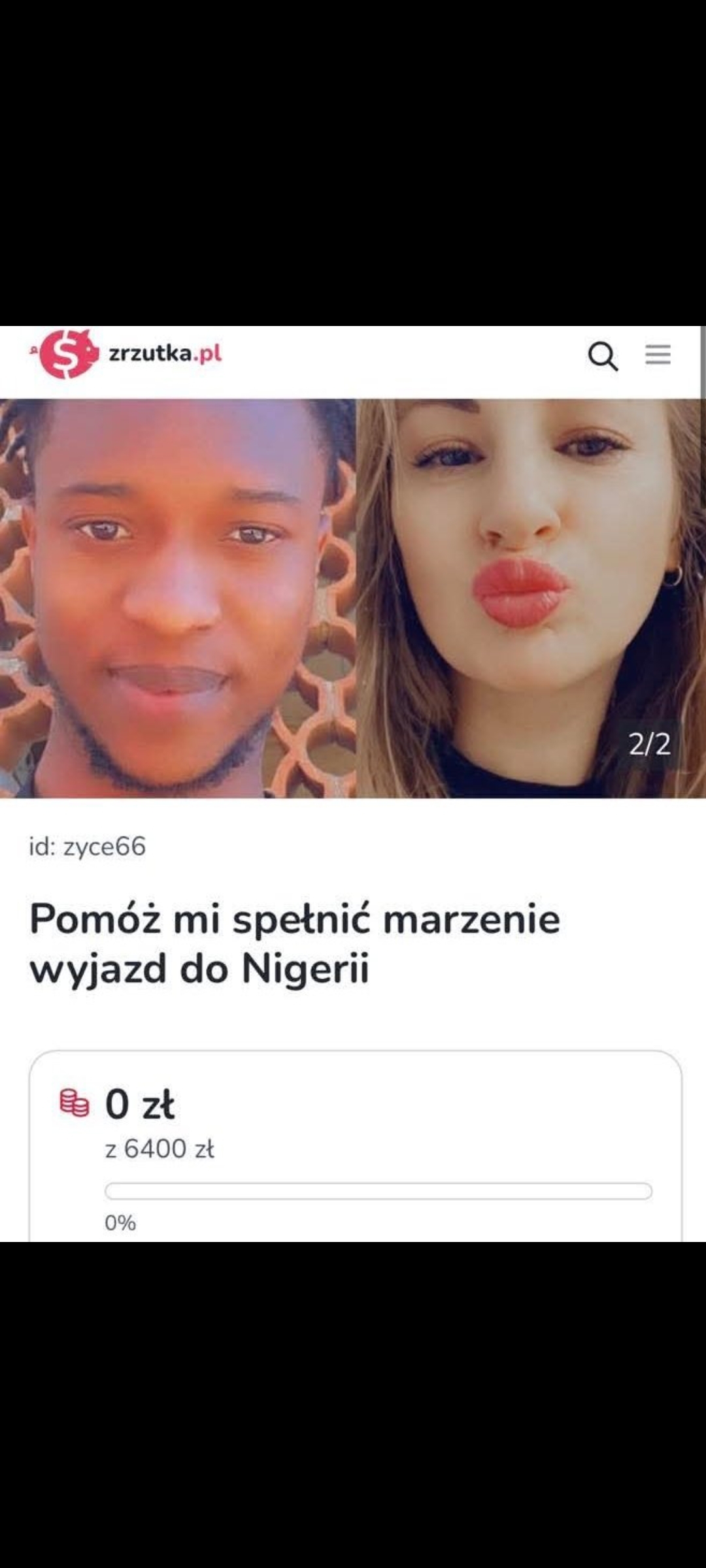Open the hamburger menu

pyautogui.click(x=658, y=354)
